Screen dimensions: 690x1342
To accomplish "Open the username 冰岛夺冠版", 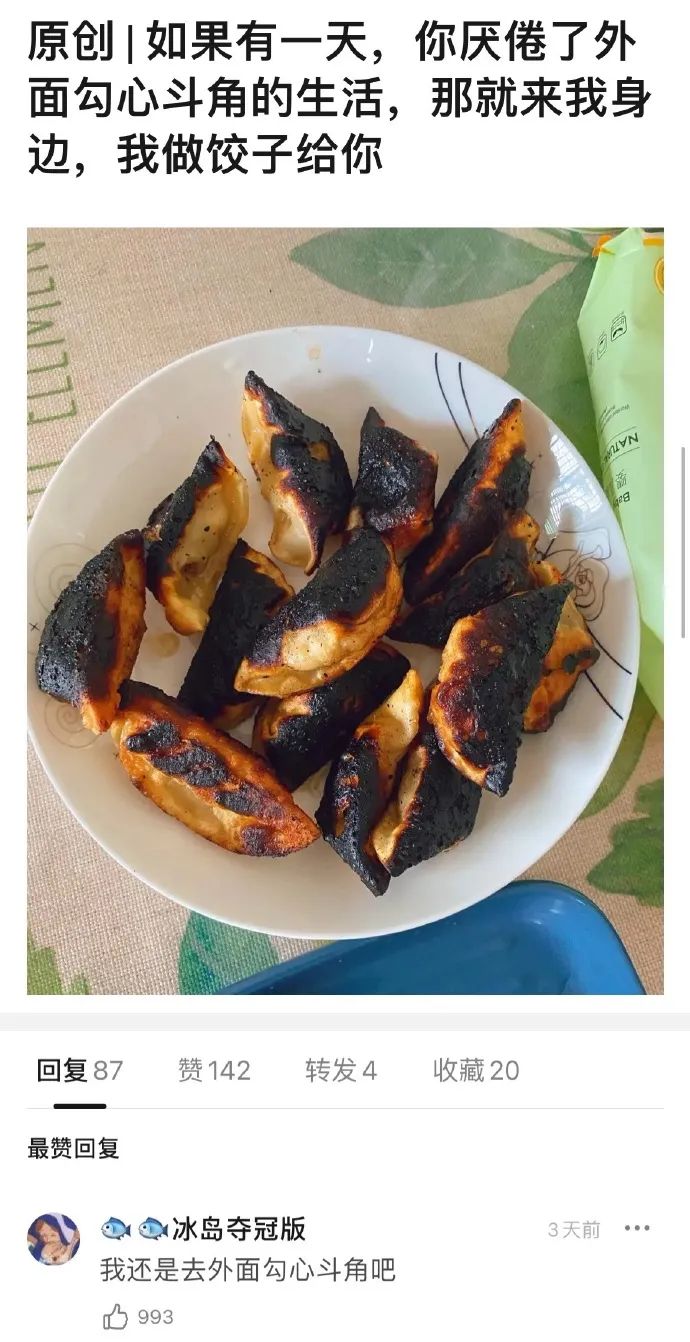I will click(238, 1229).
